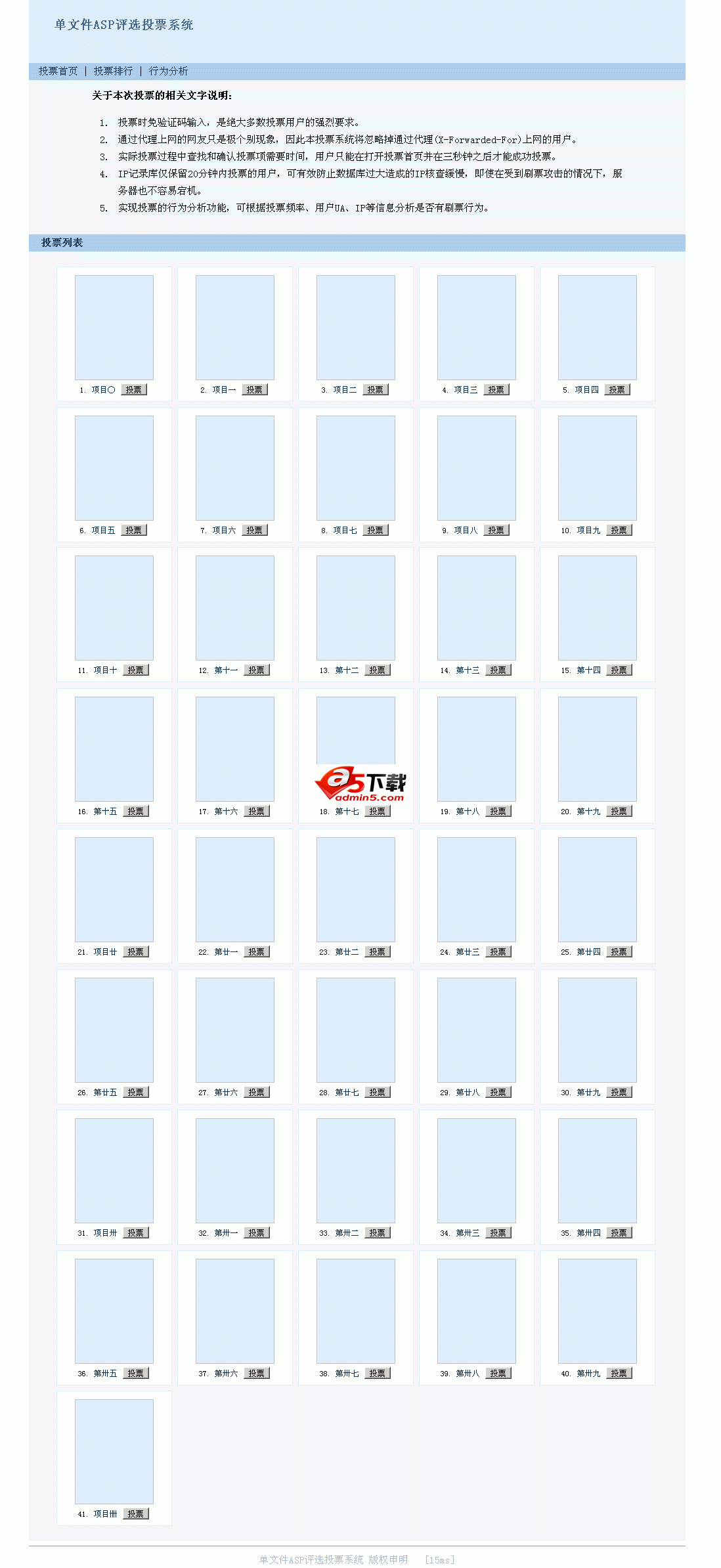Tap 投票 button for 项目二

click(376, 390)
